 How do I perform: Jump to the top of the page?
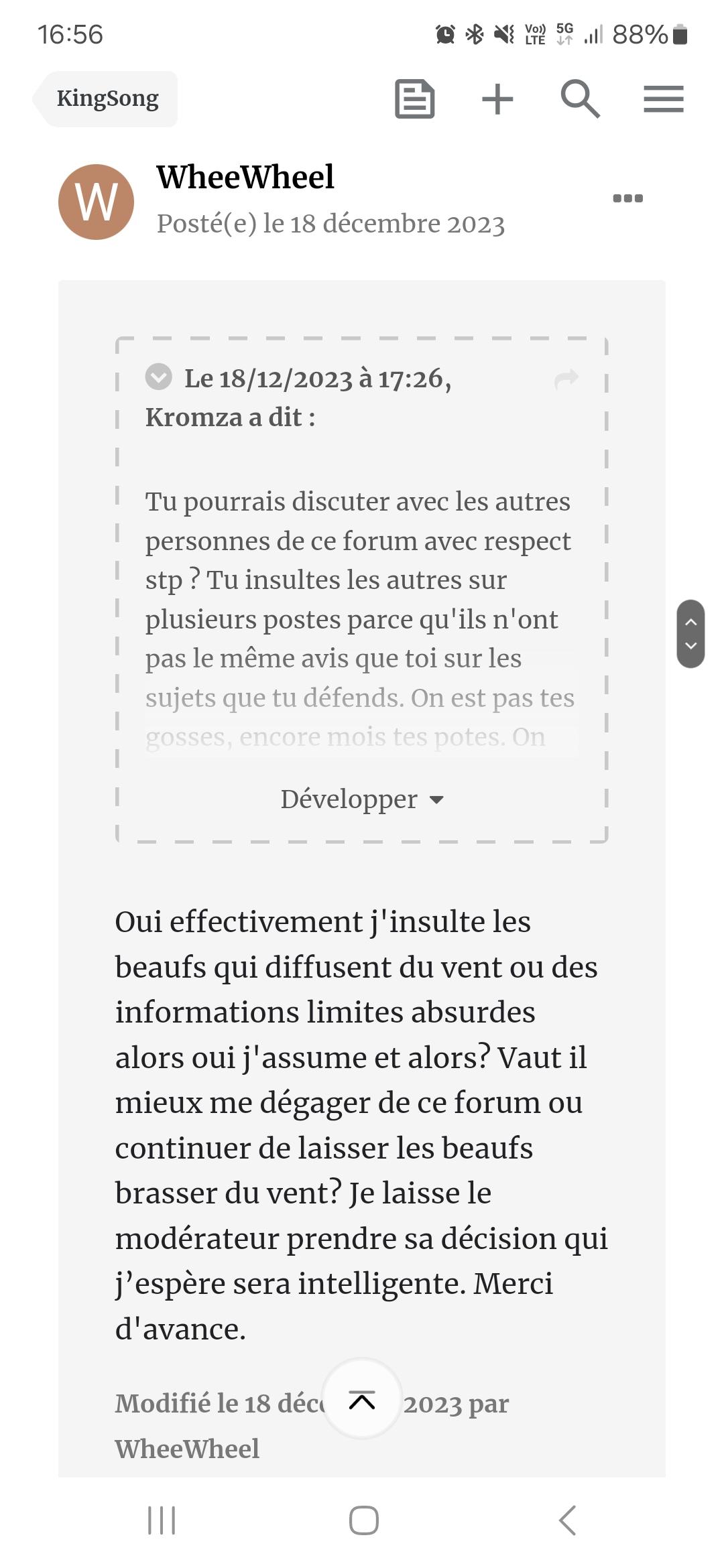(x=362, y=1398)
